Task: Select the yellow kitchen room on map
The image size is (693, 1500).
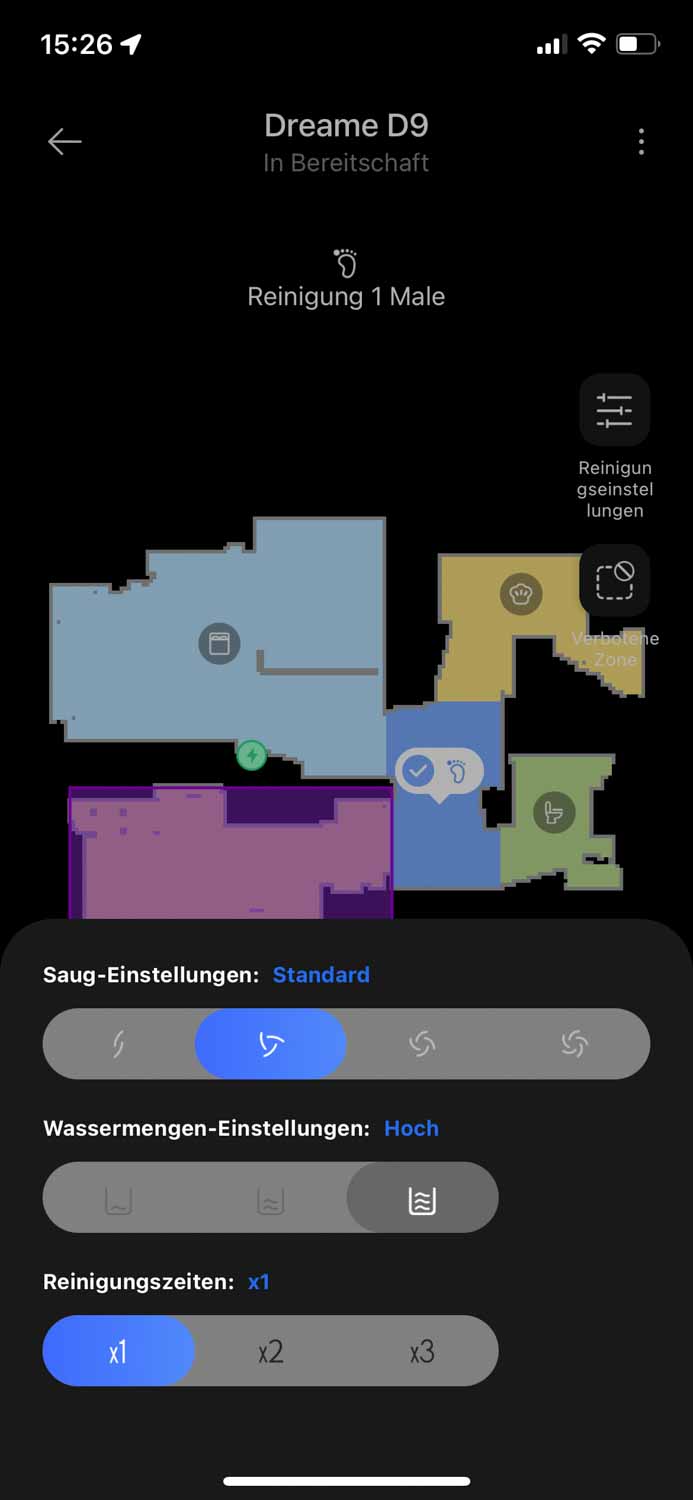Action: (519, 594)
